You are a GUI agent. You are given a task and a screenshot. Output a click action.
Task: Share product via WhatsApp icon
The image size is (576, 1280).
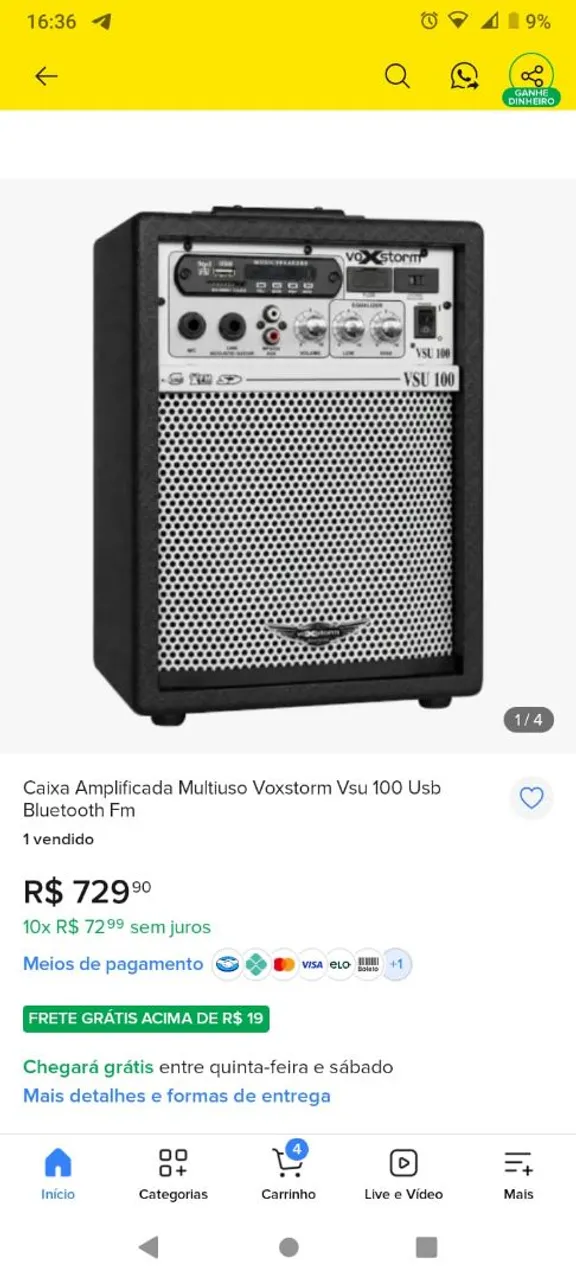[x=464, y=76]
